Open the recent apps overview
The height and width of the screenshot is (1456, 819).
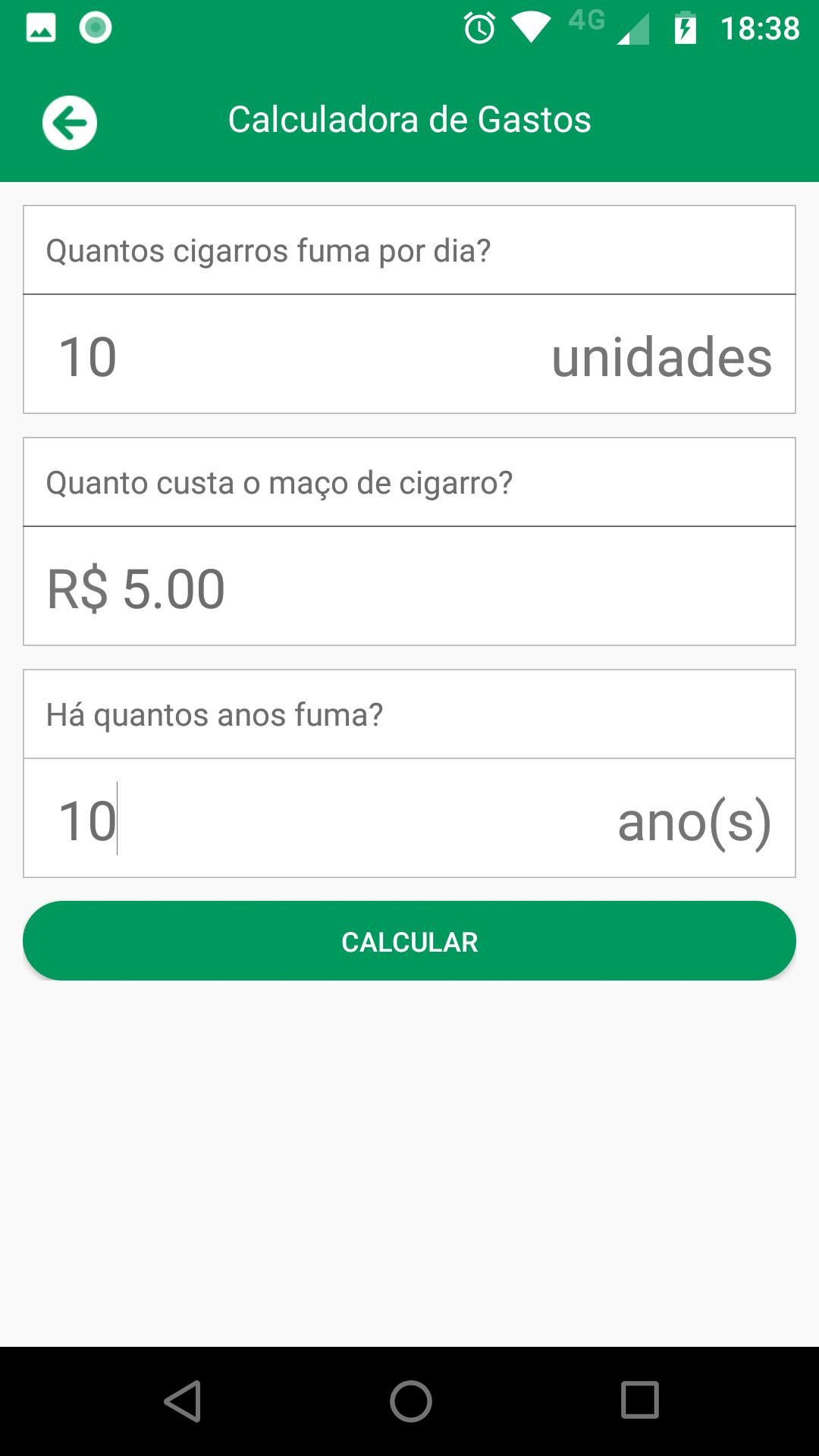coord(639,1400)
